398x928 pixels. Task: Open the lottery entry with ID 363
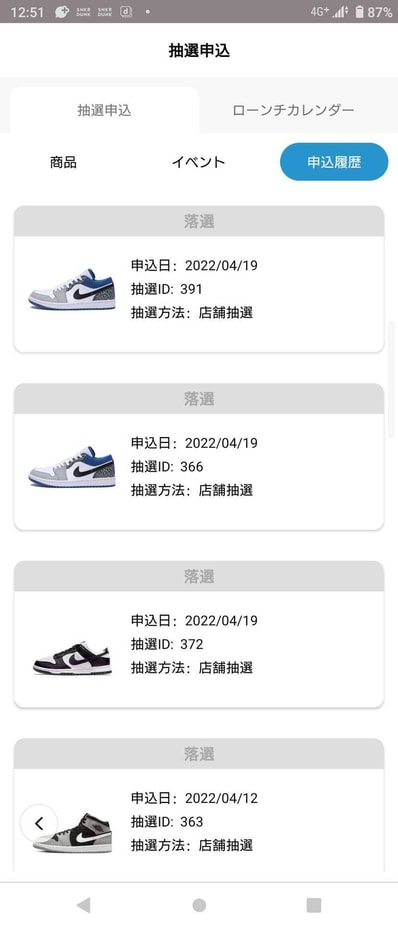click(199, 810)
